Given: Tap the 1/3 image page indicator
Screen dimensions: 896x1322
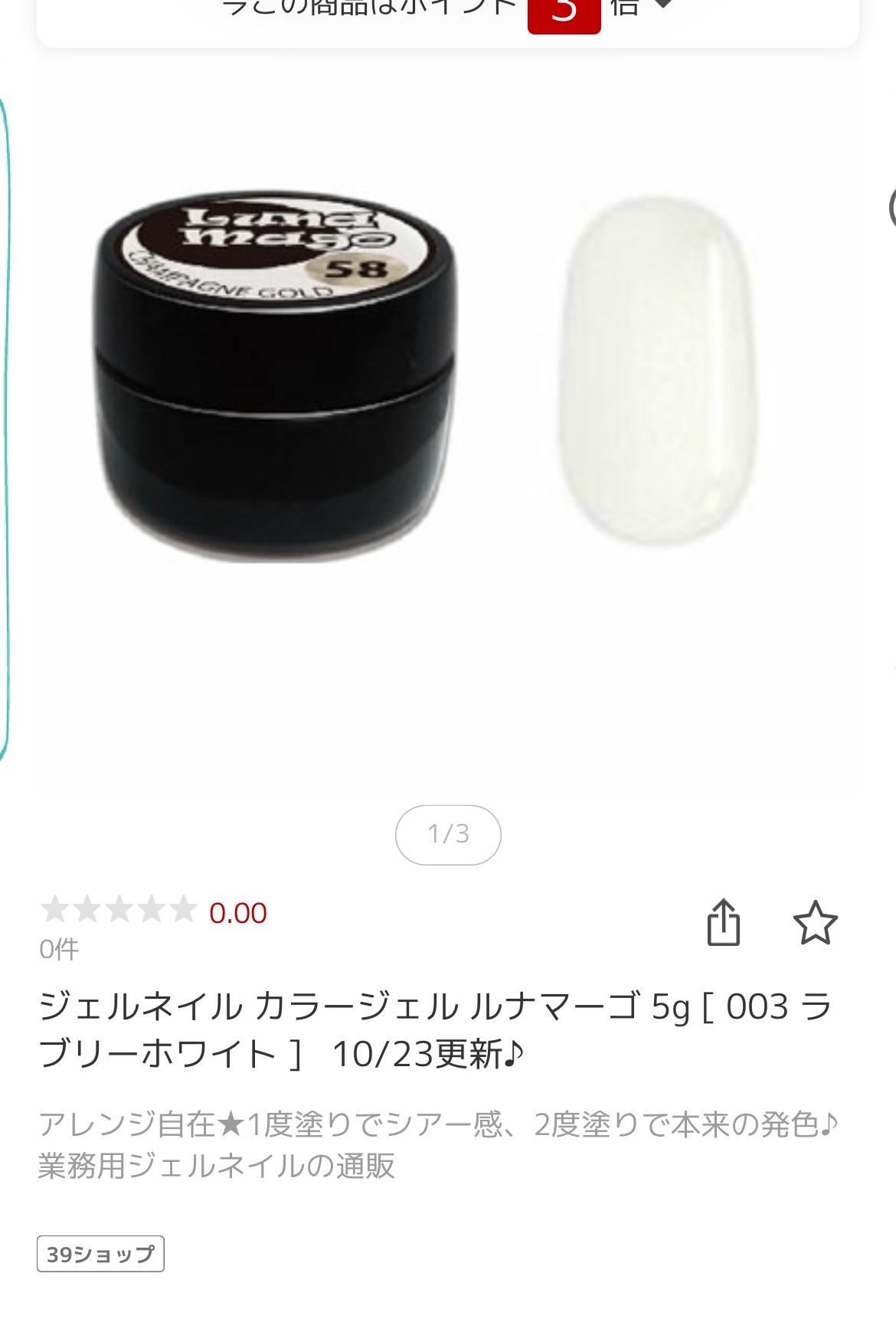Looking at the screenshot, I should (x=448, y=834).
